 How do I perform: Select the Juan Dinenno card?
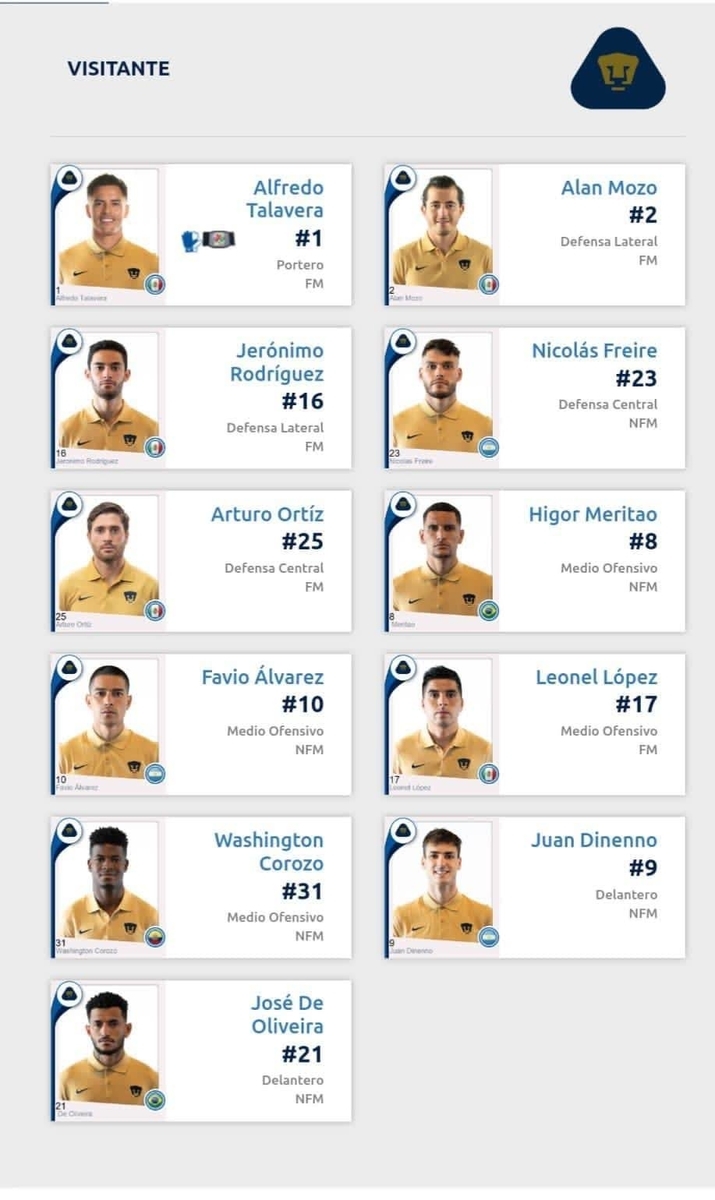click(x=535, y=887)
